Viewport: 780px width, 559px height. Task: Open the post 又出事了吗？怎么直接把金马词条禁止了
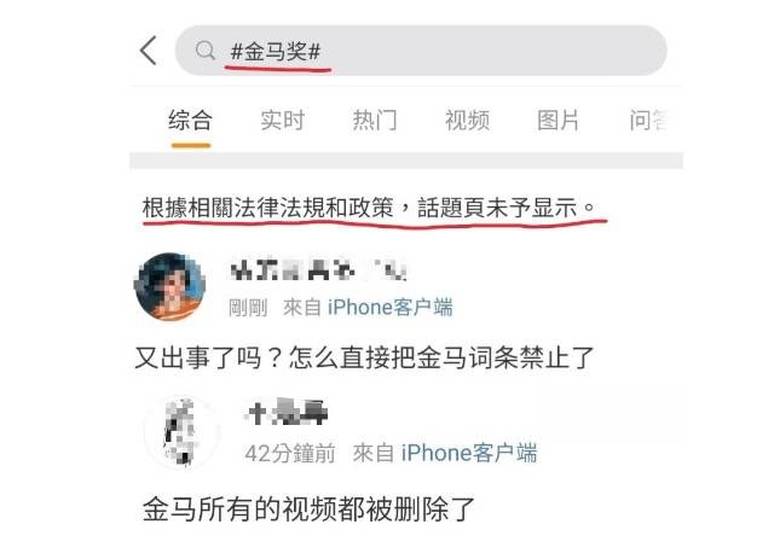pos(372,357)
